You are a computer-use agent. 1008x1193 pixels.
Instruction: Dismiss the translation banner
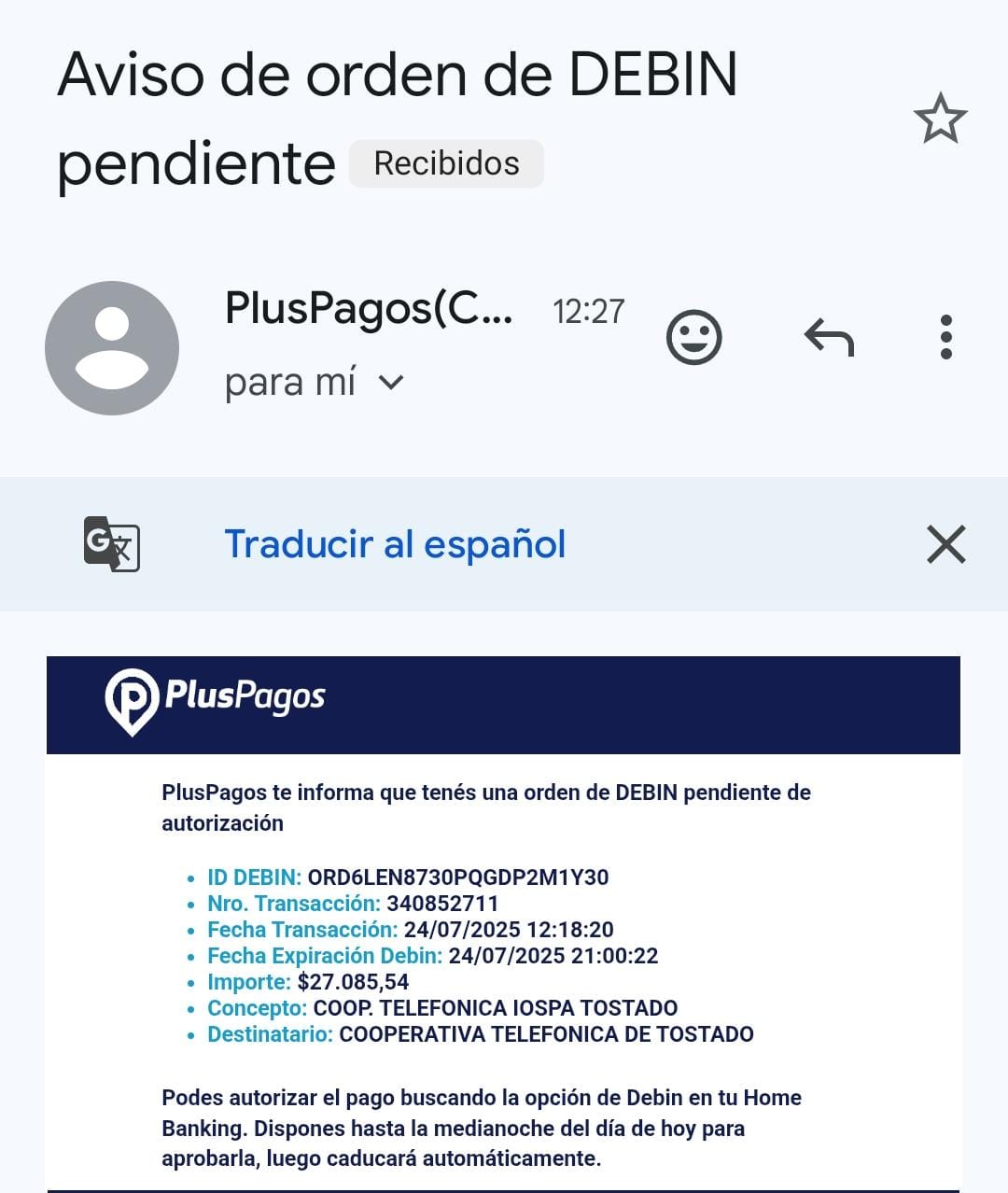(x=945, y=544)
